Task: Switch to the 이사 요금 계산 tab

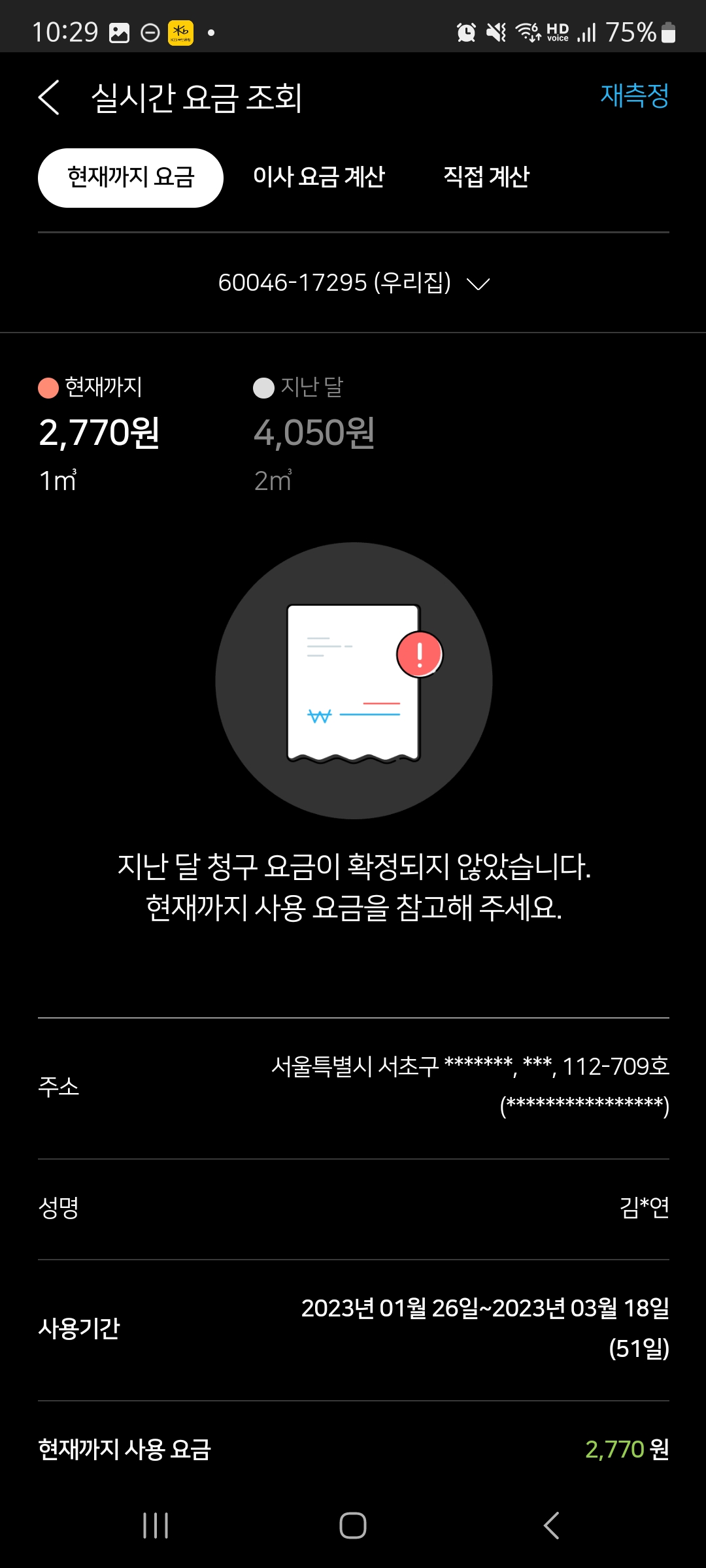Action: click(318, 178)
